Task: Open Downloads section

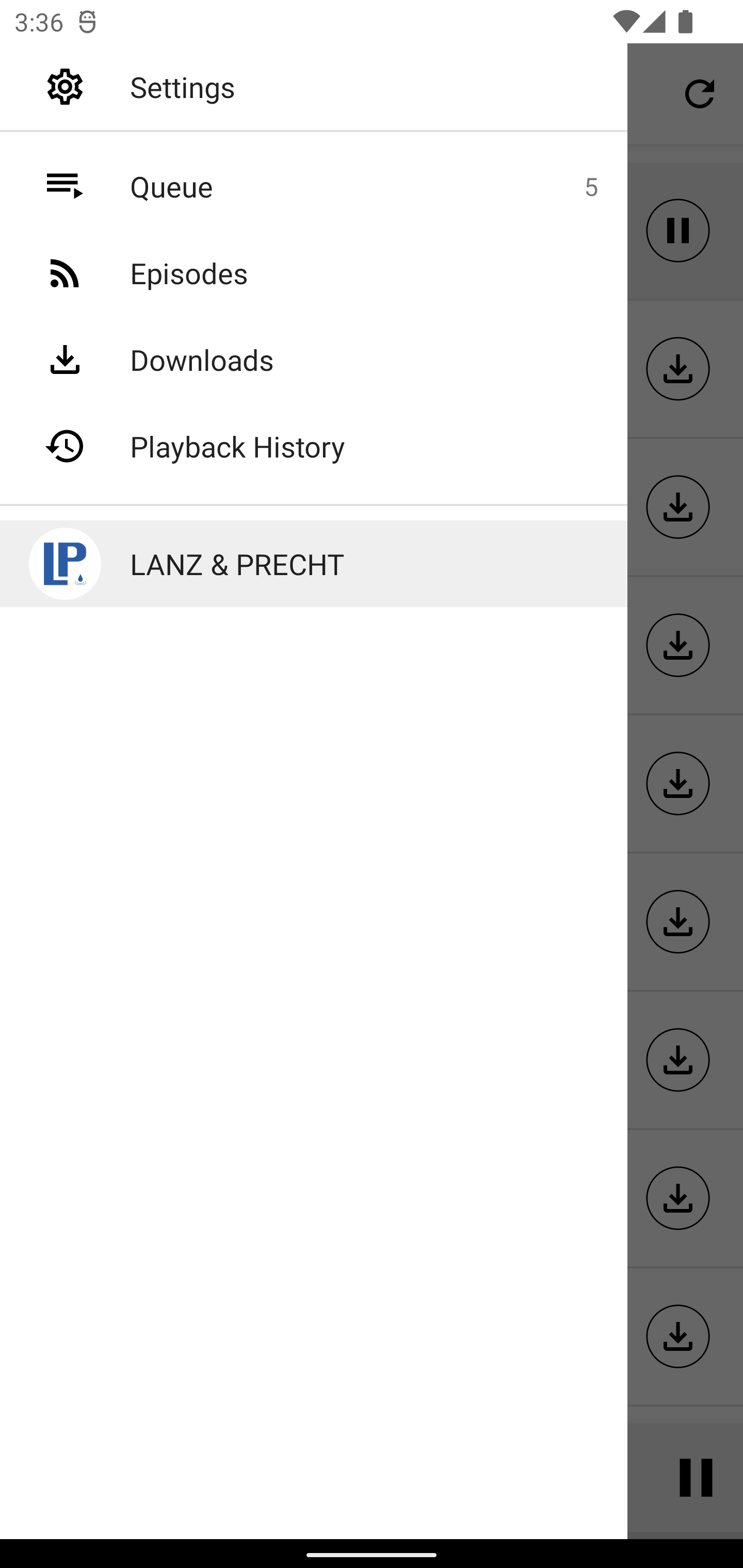Action: tap(314, 360)
